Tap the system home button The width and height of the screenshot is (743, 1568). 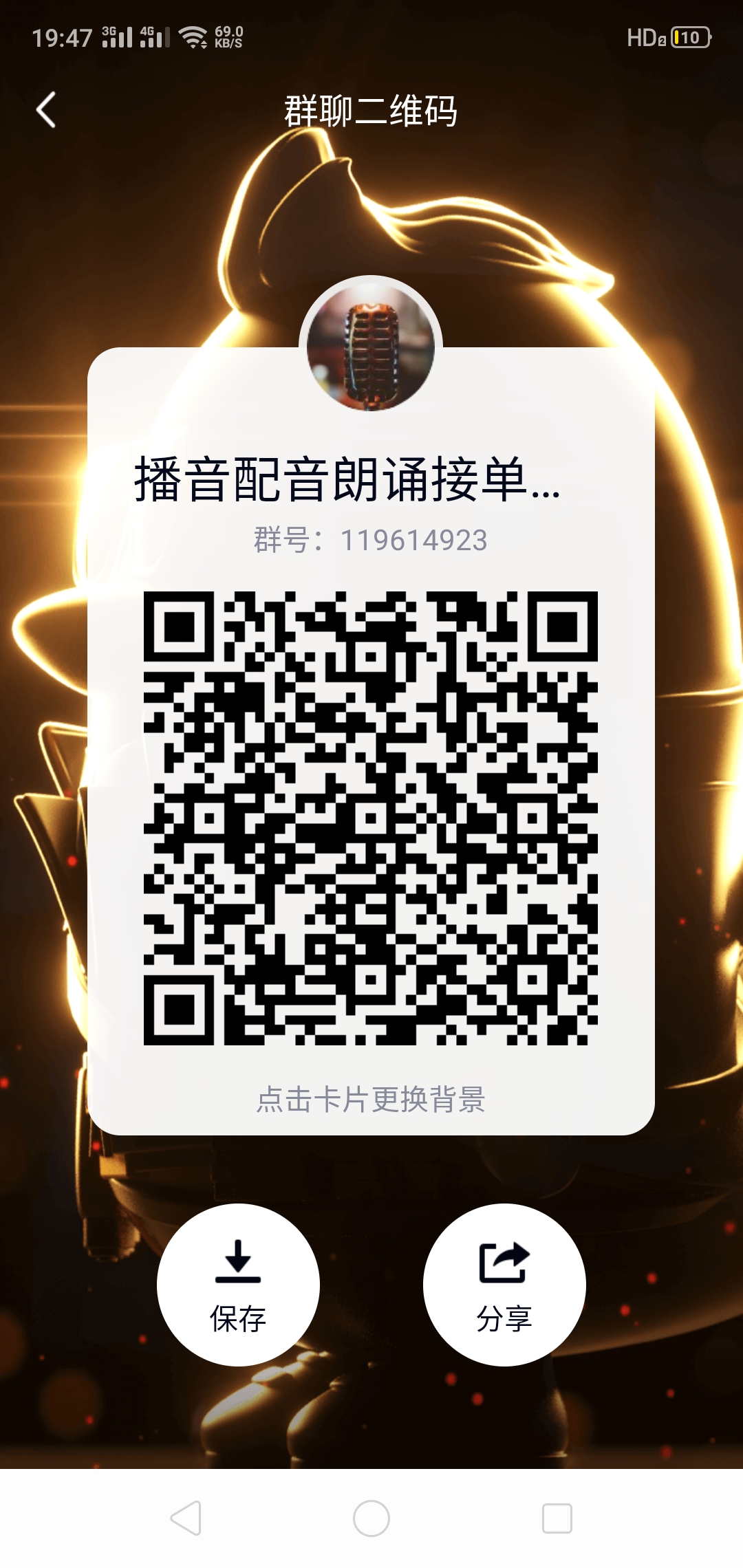[371, 1518]
